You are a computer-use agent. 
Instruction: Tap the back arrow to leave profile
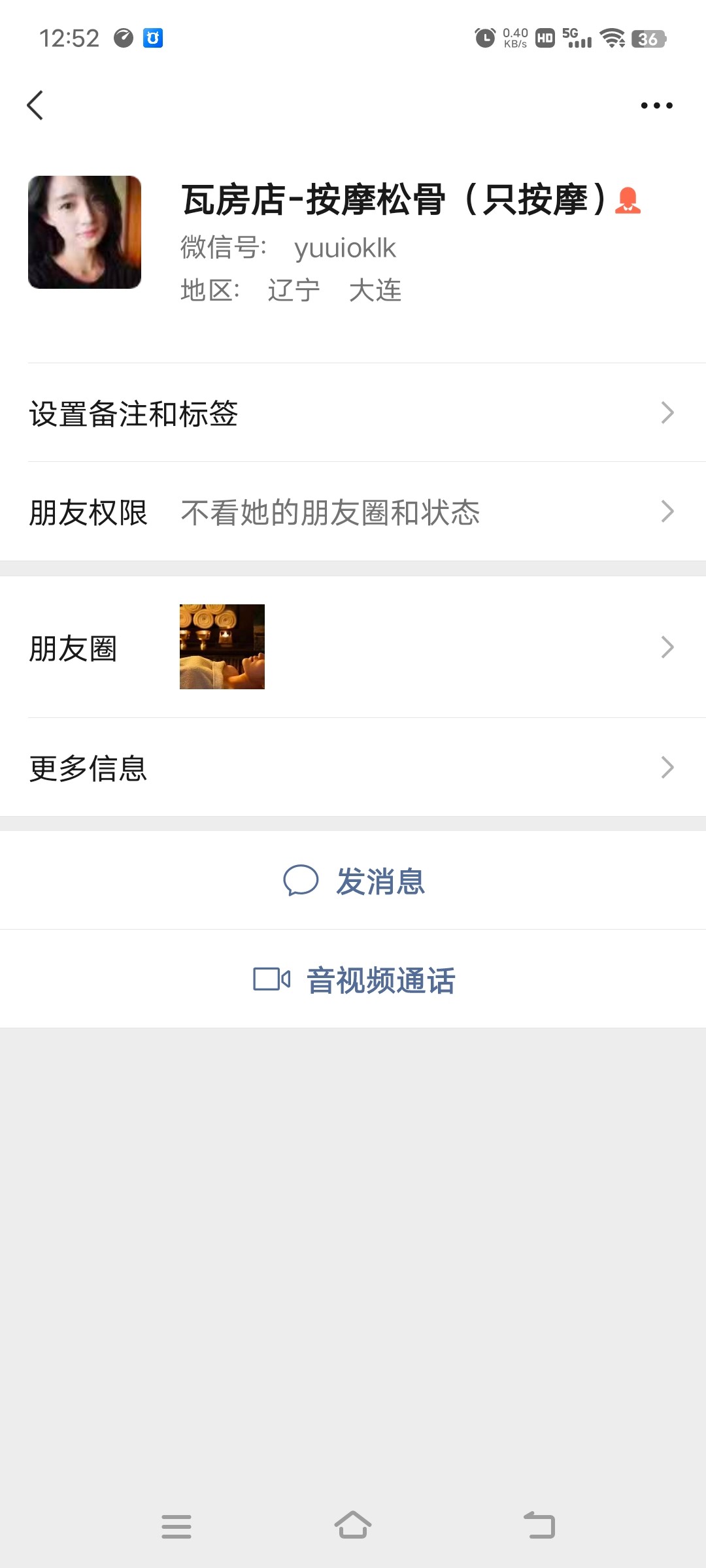(x=36, y=105)
